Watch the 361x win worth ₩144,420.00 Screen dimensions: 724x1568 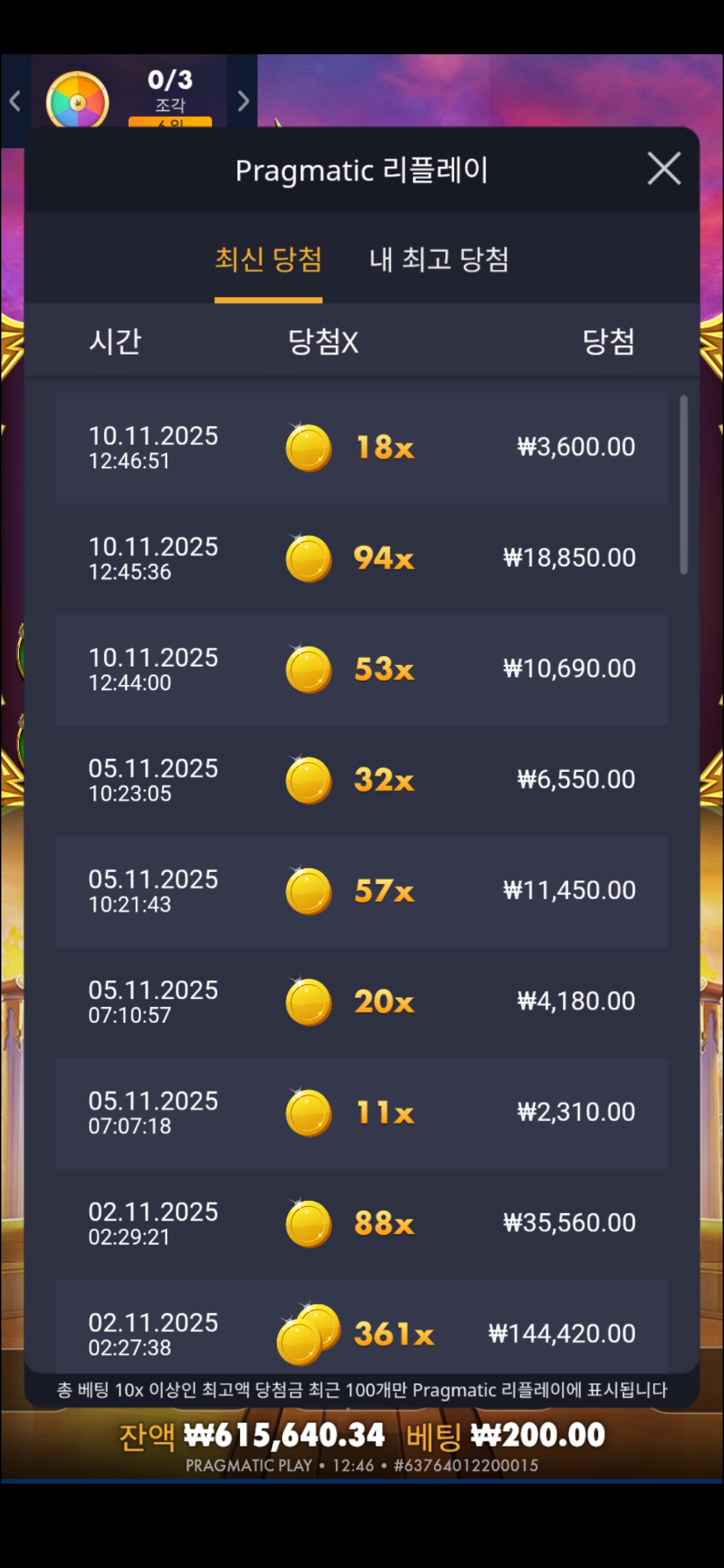tap(362, 1330)
